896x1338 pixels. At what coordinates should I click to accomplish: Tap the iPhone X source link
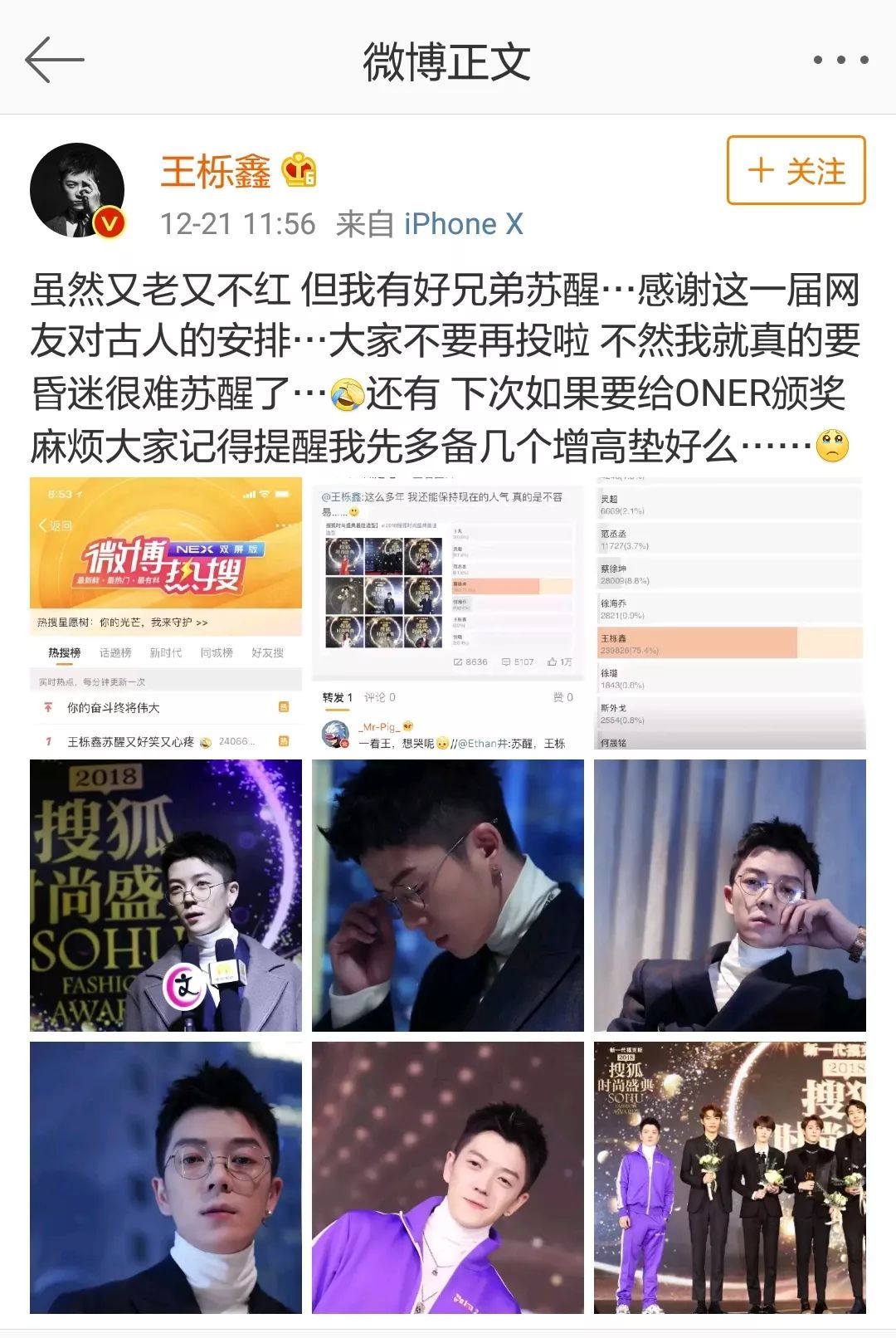tap(463, 224)
